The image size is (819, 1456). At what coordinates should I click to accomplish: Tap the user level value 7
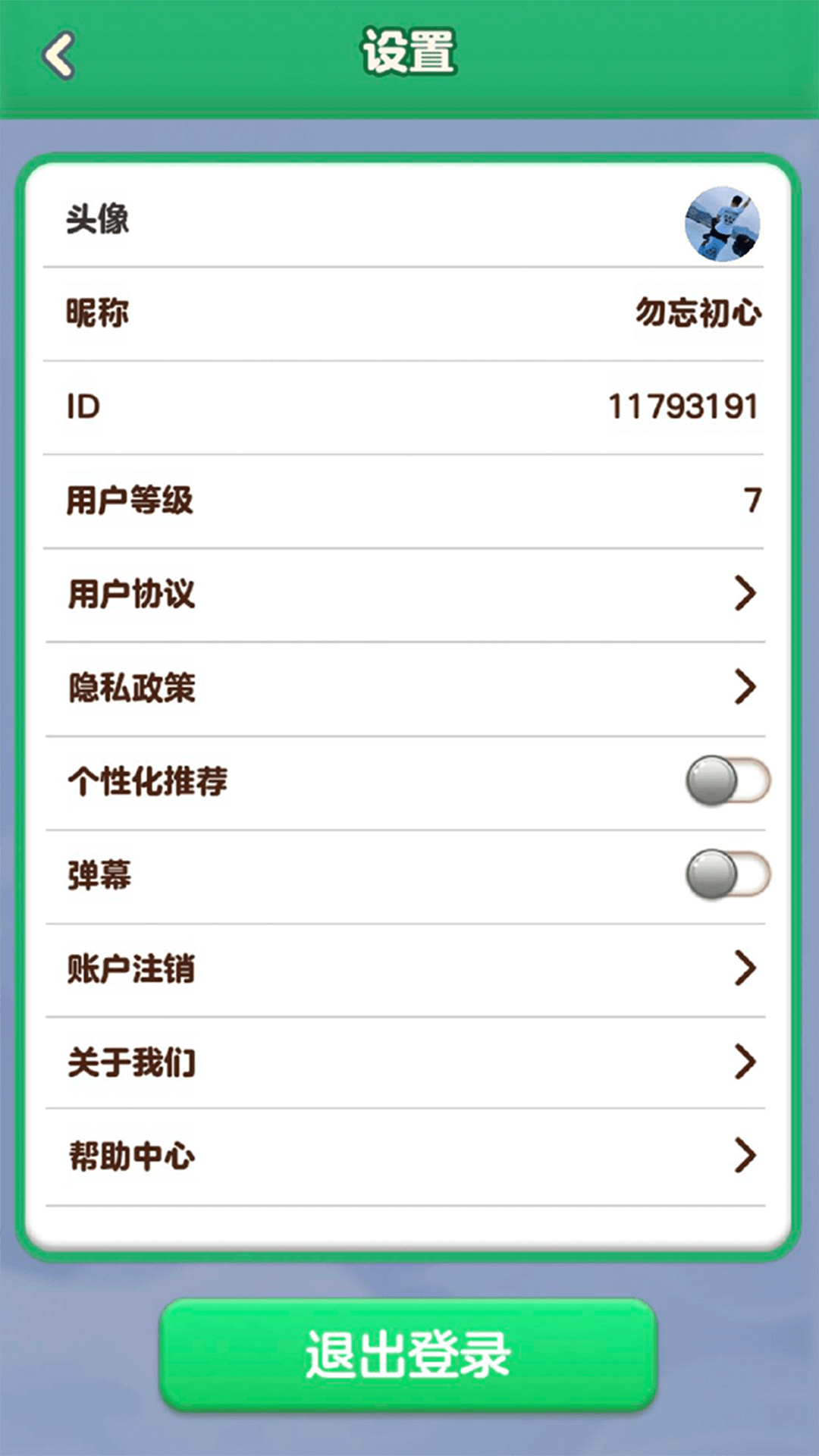point(752,499)
